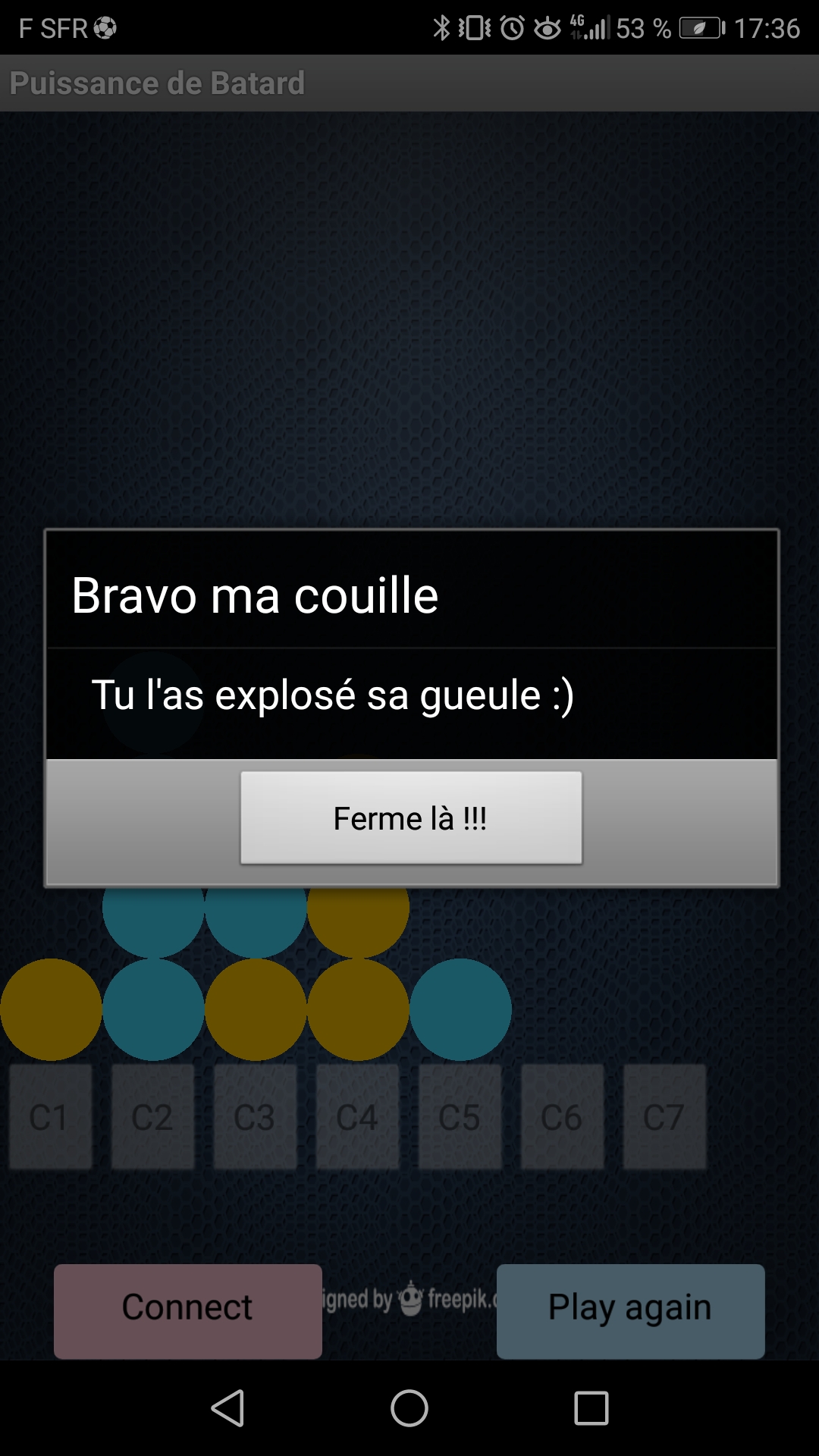Pick column C6
This screenshot has width=819, height=1456.
(562, 1116)
